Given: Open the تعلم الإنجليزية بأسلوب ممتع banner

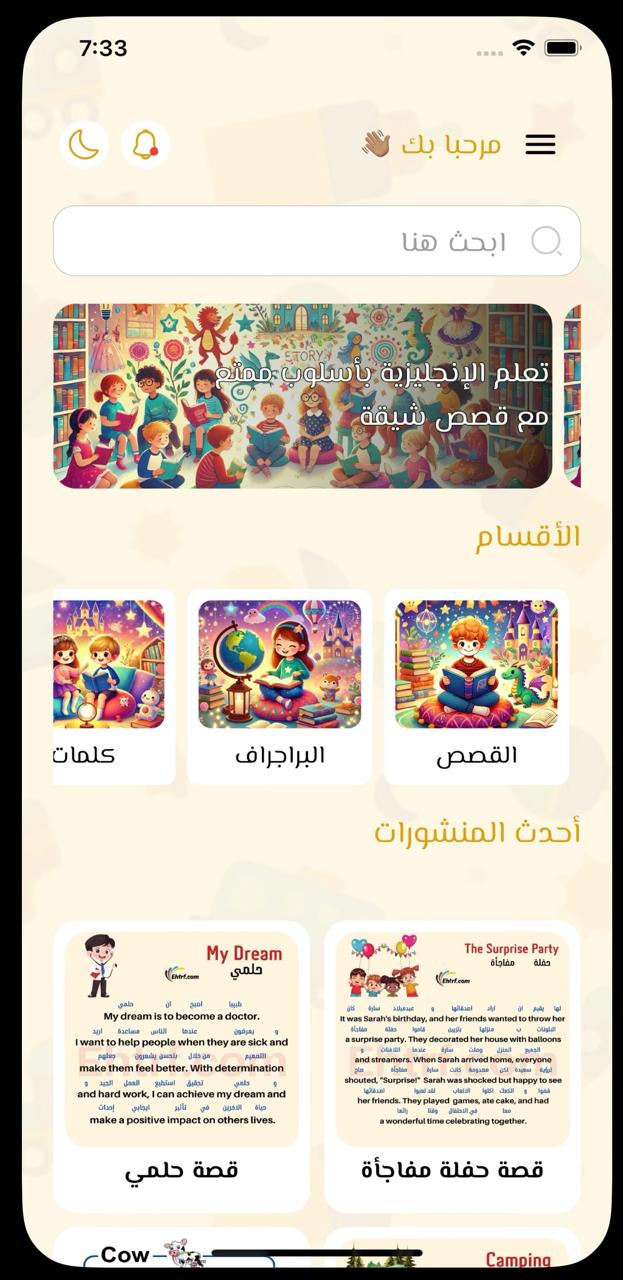Looking at the screenshot, I should pyautogui.click(x=303, y=396).
